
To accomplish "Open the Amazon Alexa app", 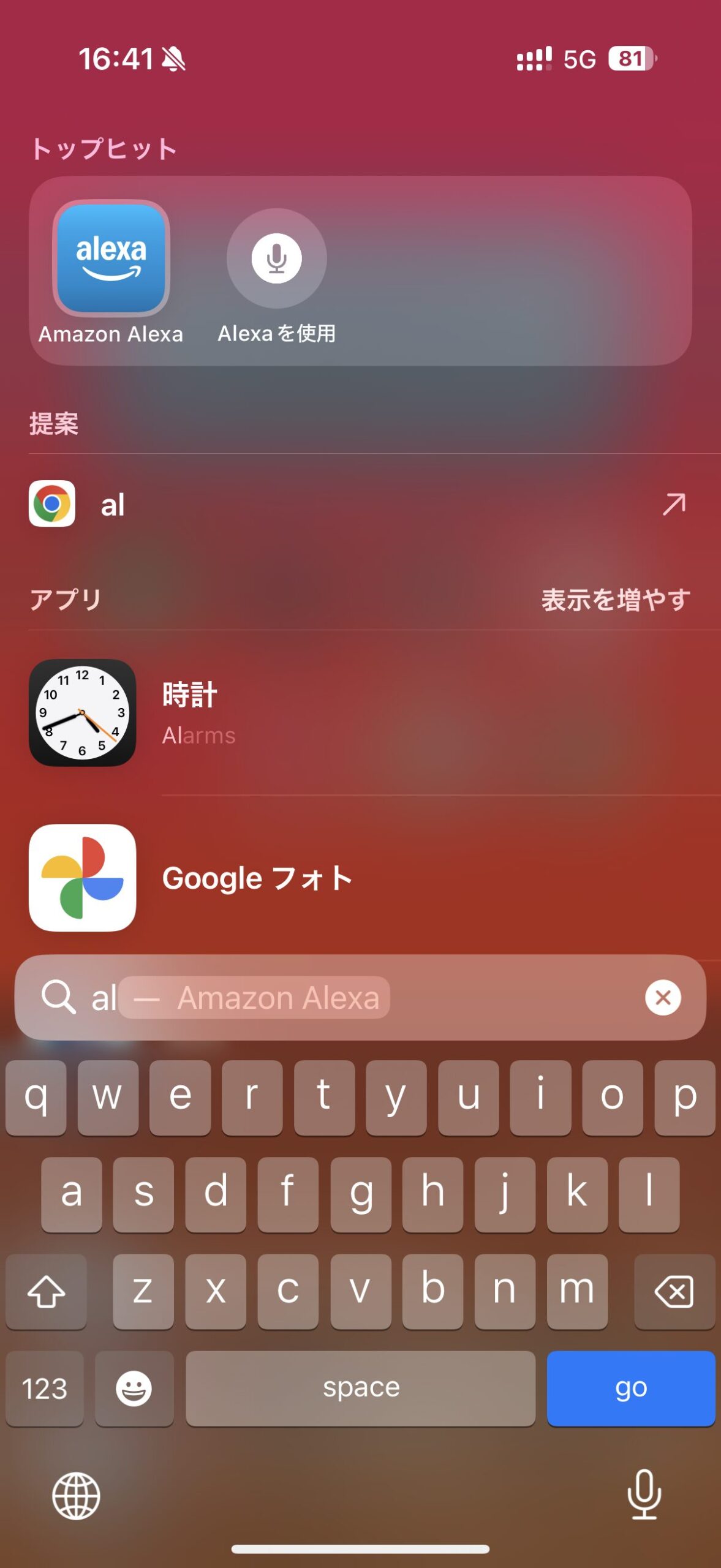I will [x=111, y=258].
